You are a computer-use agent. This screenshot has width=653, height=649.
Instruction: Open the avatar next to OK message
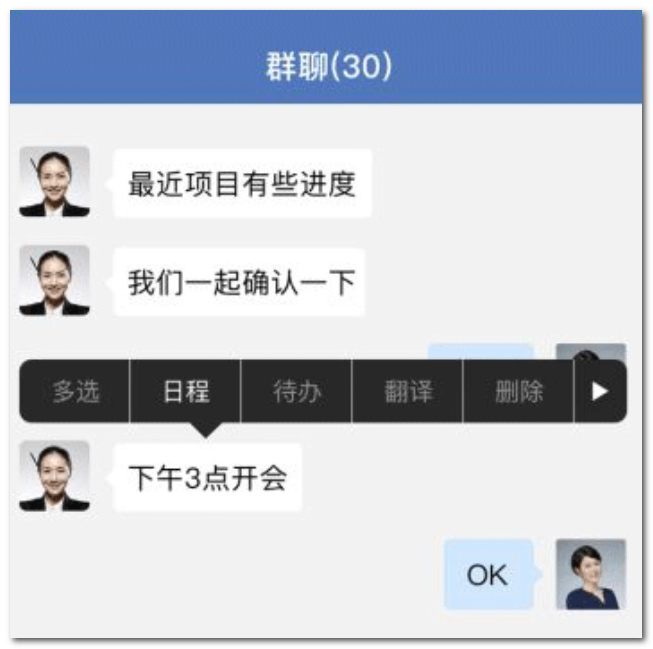point(591,574)
